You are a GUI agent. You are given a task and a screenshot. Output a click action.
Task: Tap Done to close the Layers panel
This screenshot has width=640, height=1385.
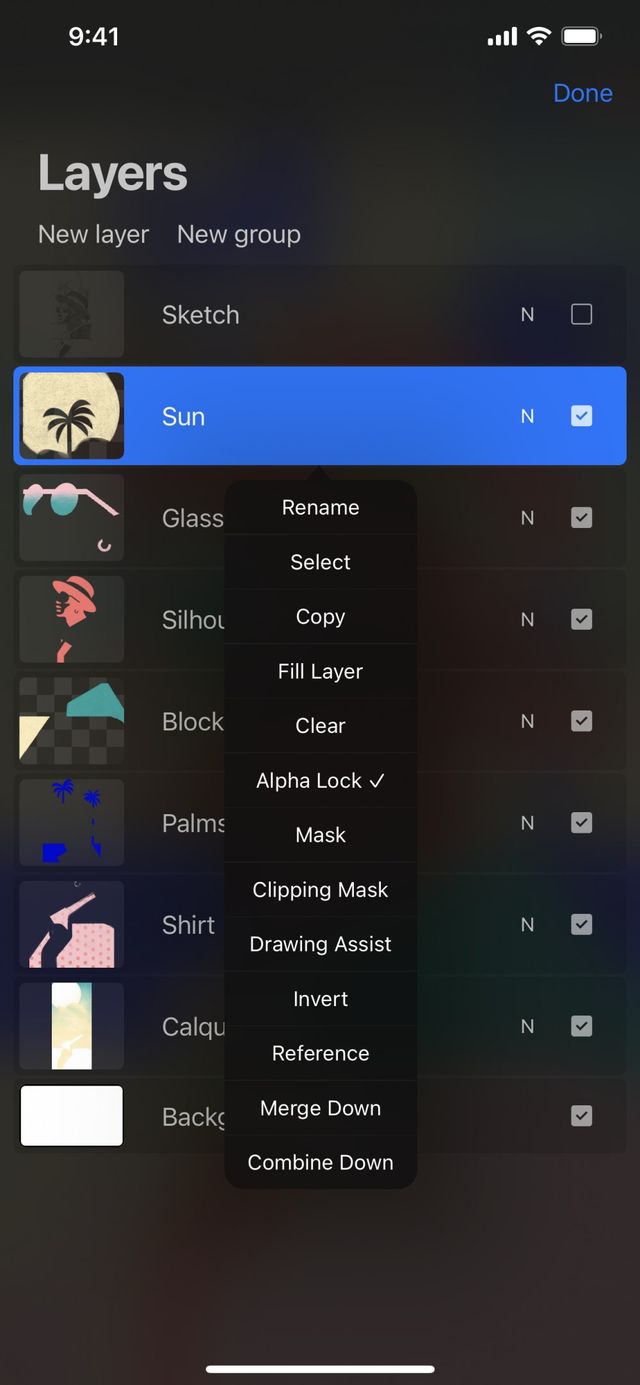point(582,93)
